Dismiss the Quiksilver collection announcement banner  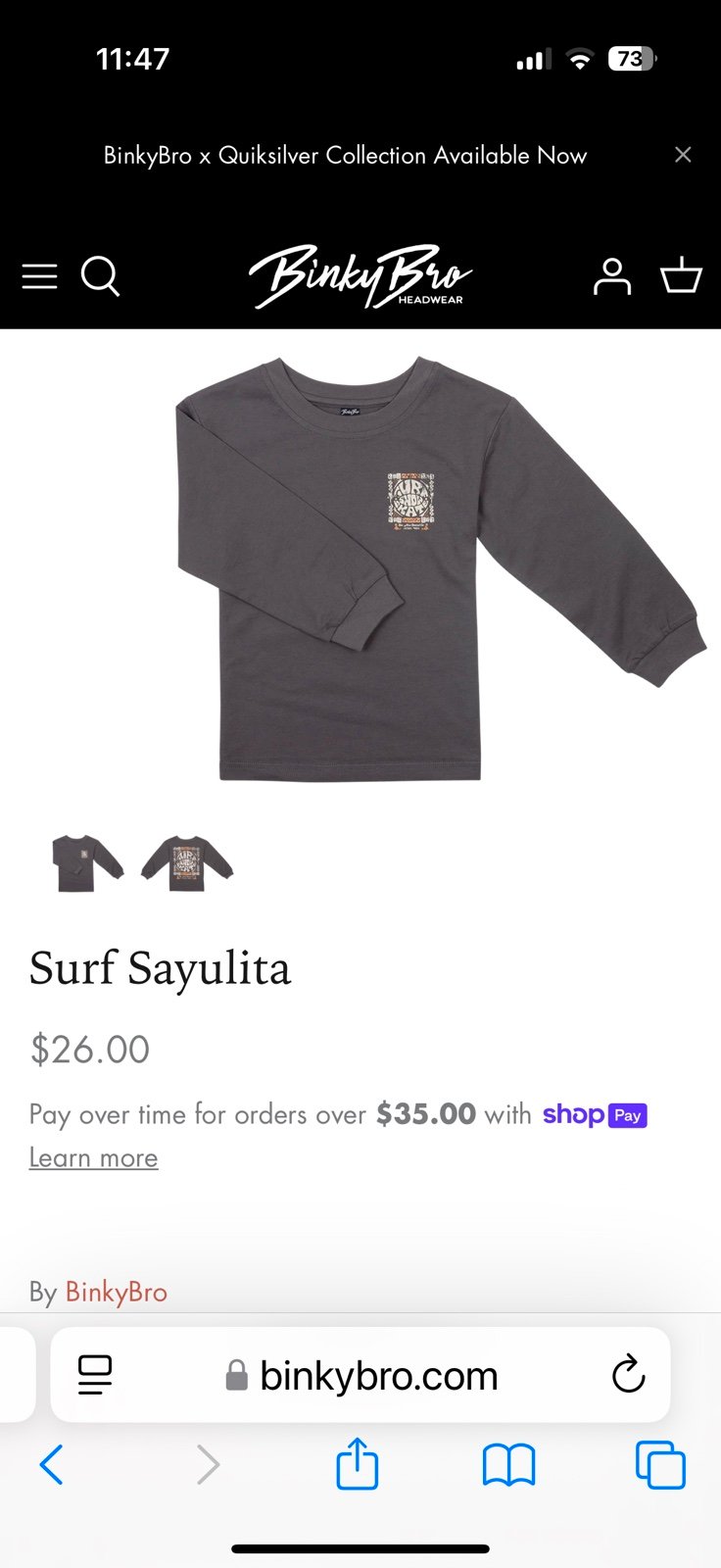click(x=683, y=155)
